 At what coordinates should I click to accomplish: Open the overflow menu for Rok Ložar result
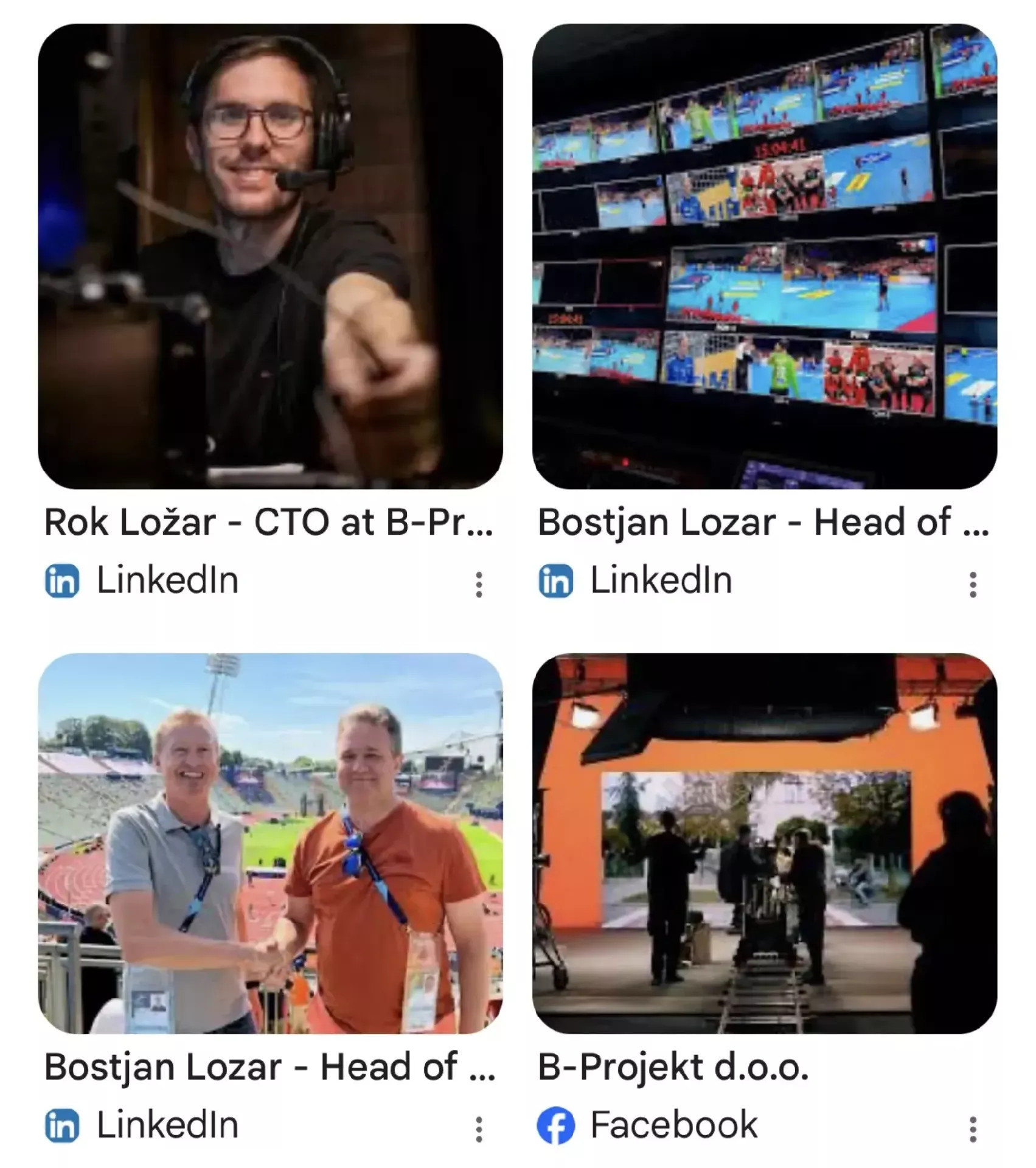click(479, 585)
